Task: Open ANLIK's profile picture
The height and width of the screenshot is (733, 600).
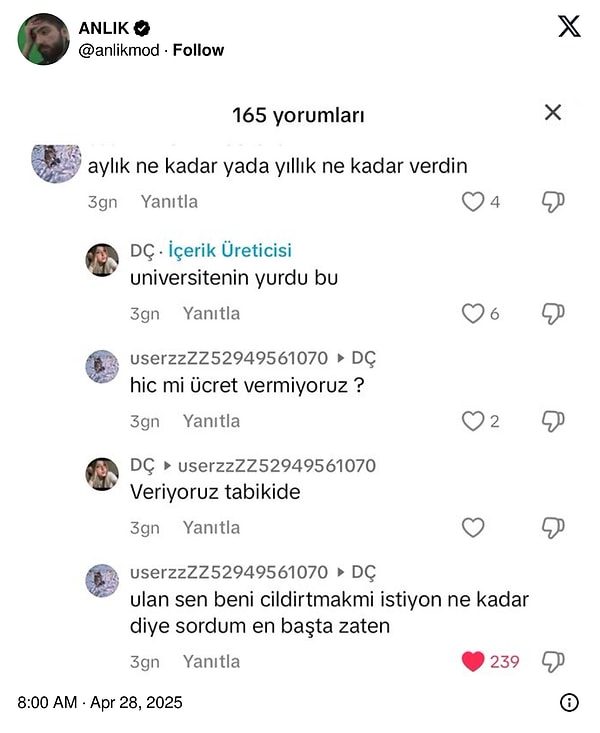Action: (44, 39)
